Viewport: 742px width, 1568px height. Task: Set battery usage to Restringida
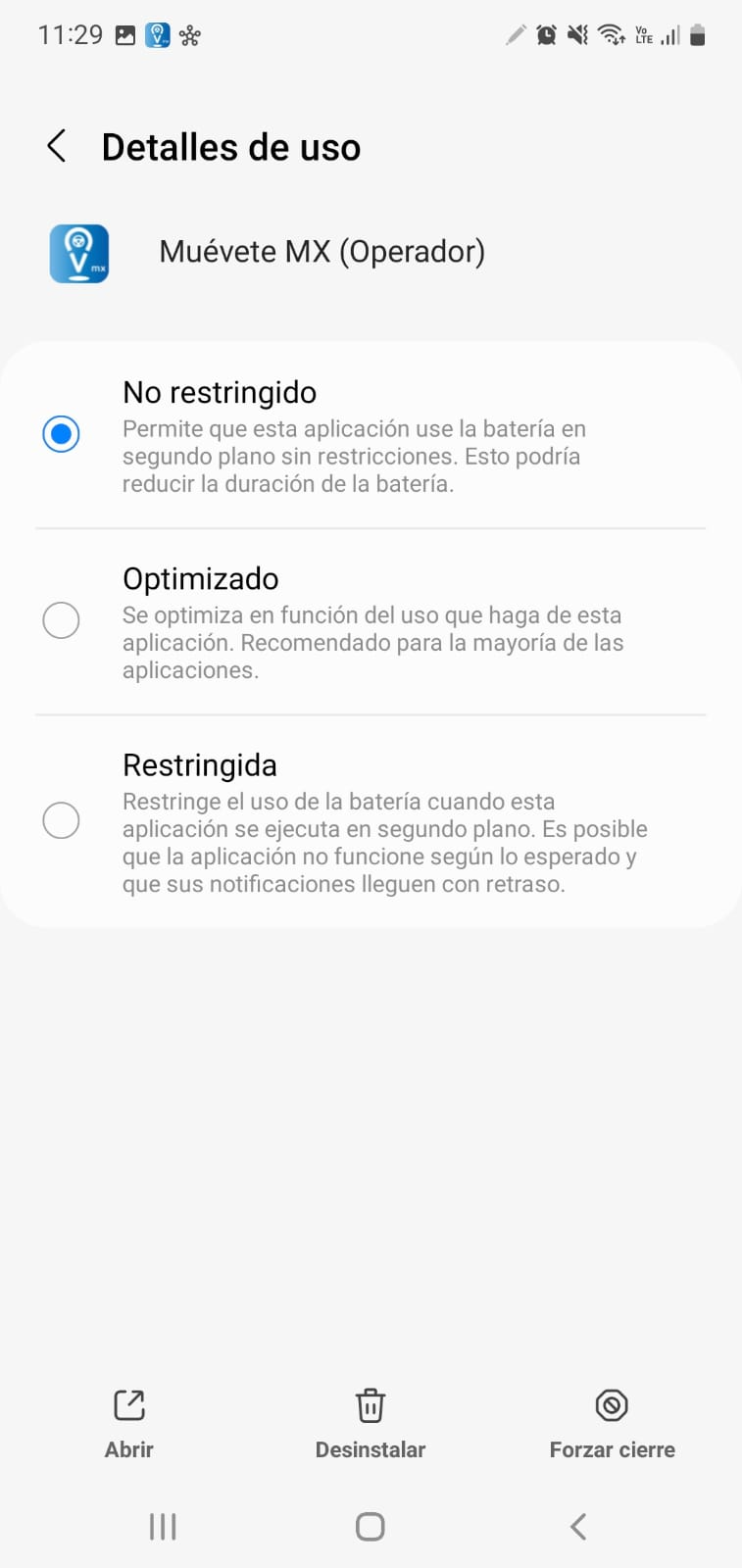(61, 820)
